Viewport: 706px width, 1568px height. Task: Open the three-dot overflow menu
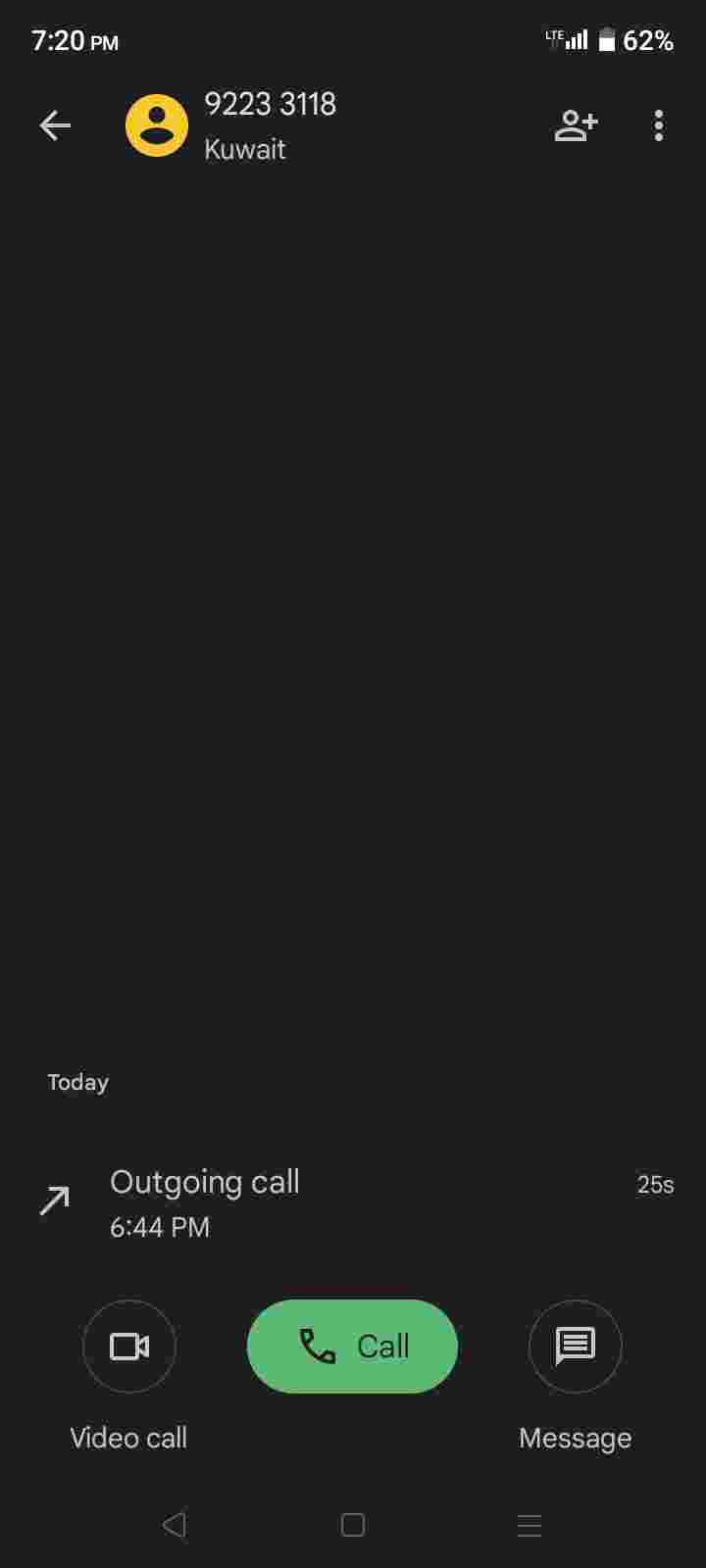tap(659, 125)
